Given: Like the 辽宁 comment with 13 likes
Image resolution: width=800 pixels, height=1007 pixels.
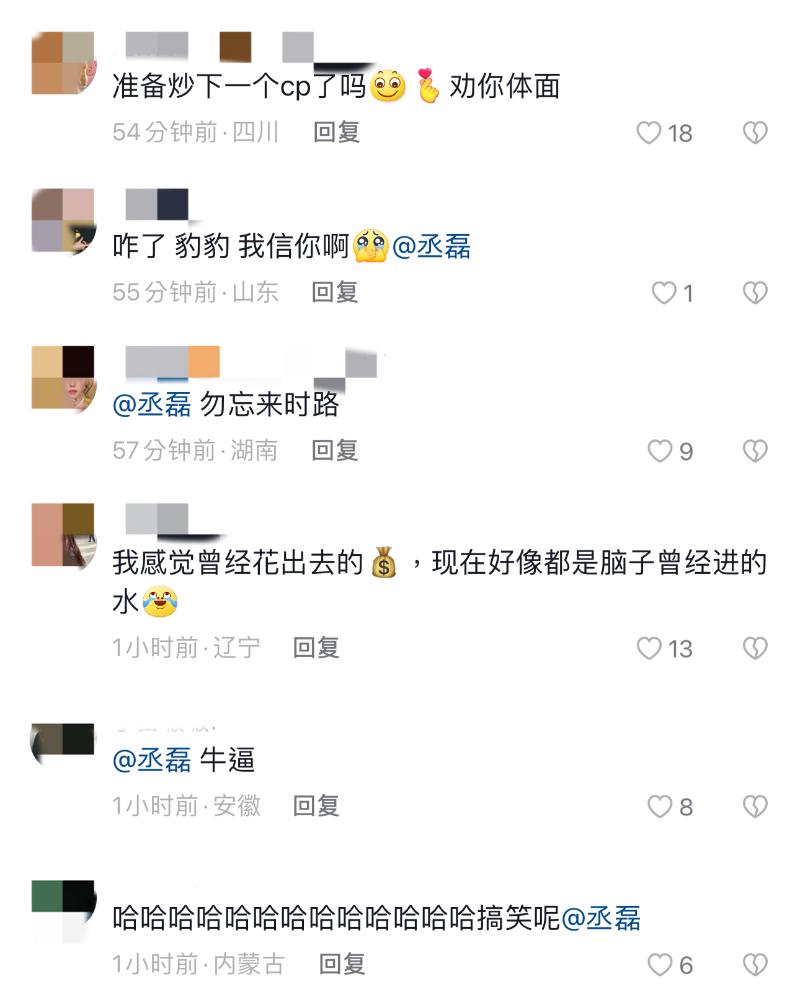Looking at the screenshot, I should click(650, 649).
